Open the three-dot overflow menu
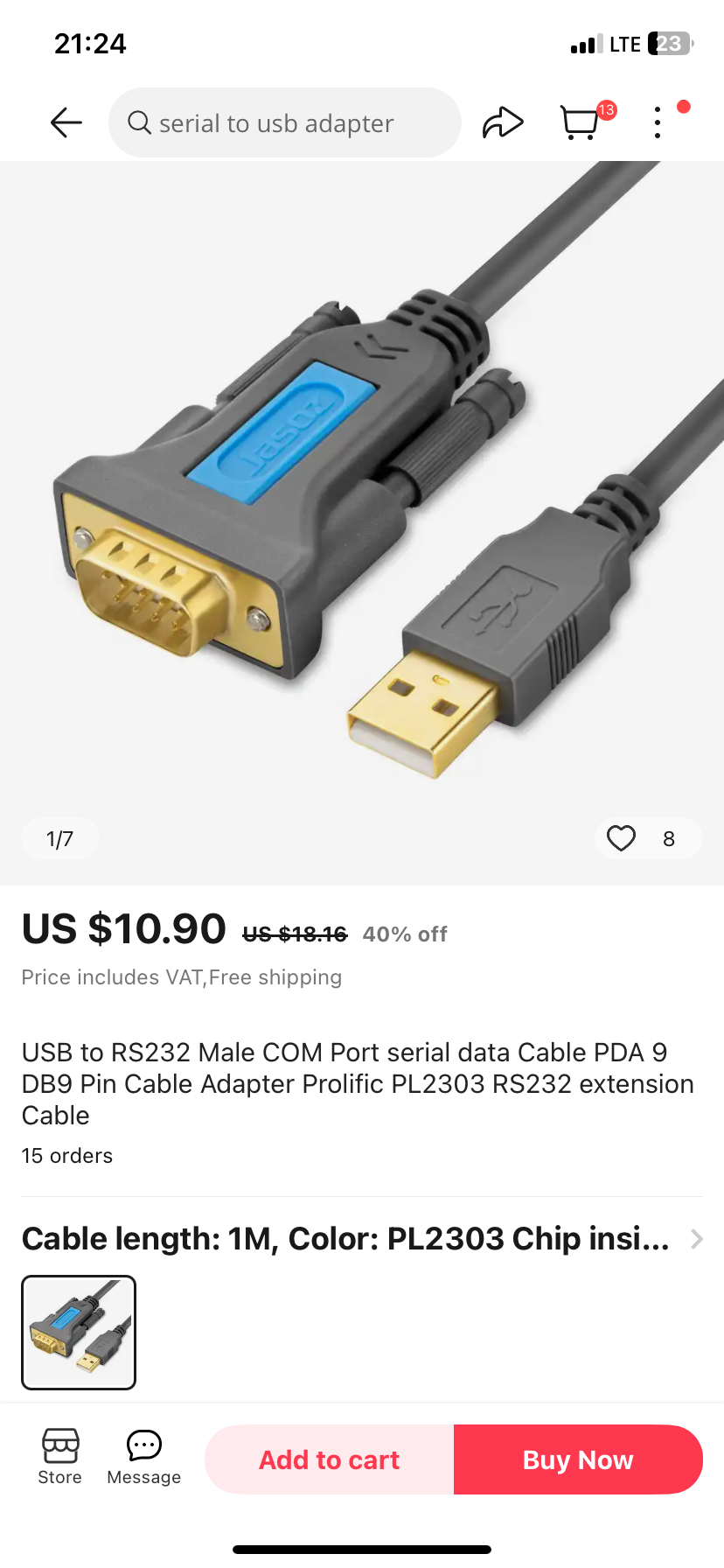 658,122
